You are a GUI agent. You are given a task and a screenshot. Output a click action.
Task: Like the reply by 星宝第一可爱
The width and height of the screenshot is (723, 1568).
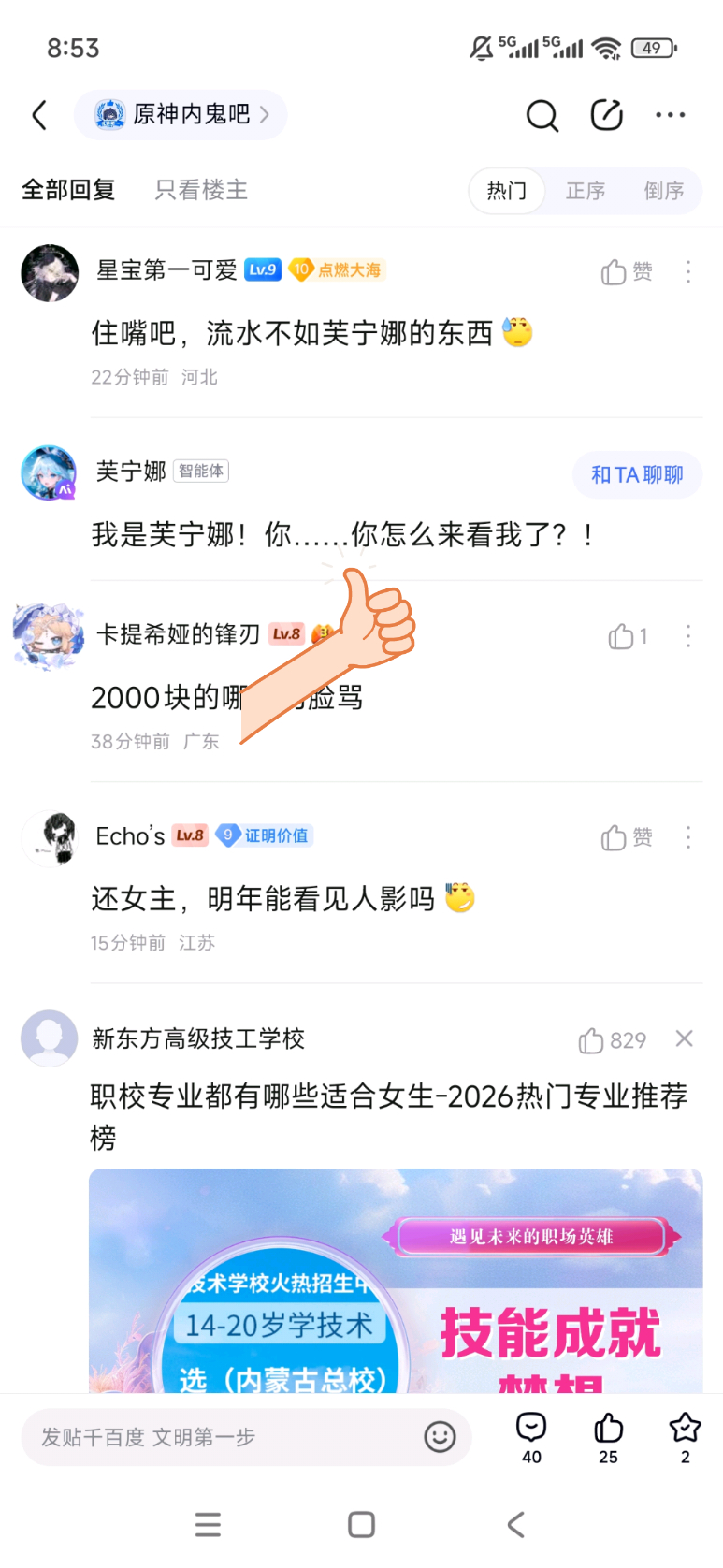click(x=626, y=271)
